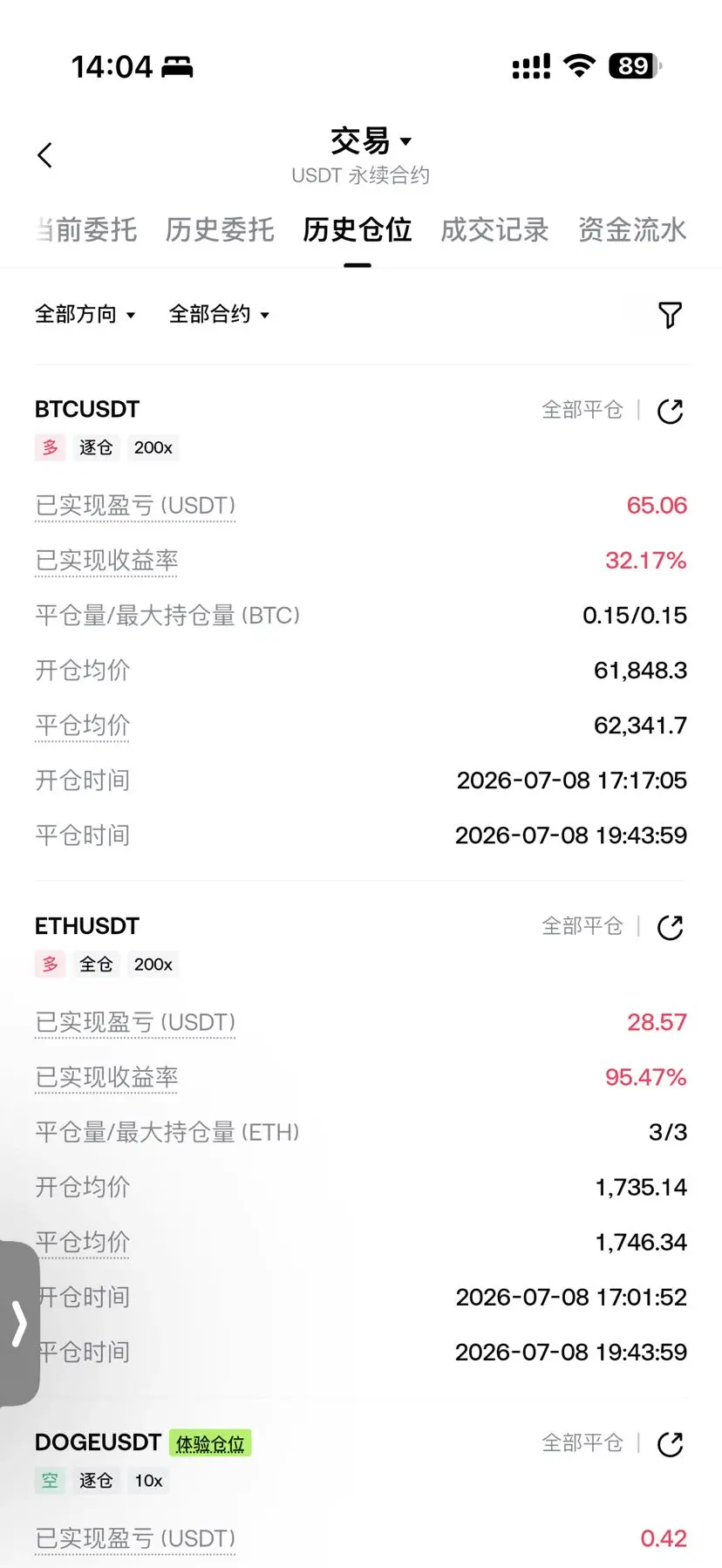The height and width of the screenshot is (1568, 722).
Task: Share the ETHUSDT closed position
Action: click(670, 928)
